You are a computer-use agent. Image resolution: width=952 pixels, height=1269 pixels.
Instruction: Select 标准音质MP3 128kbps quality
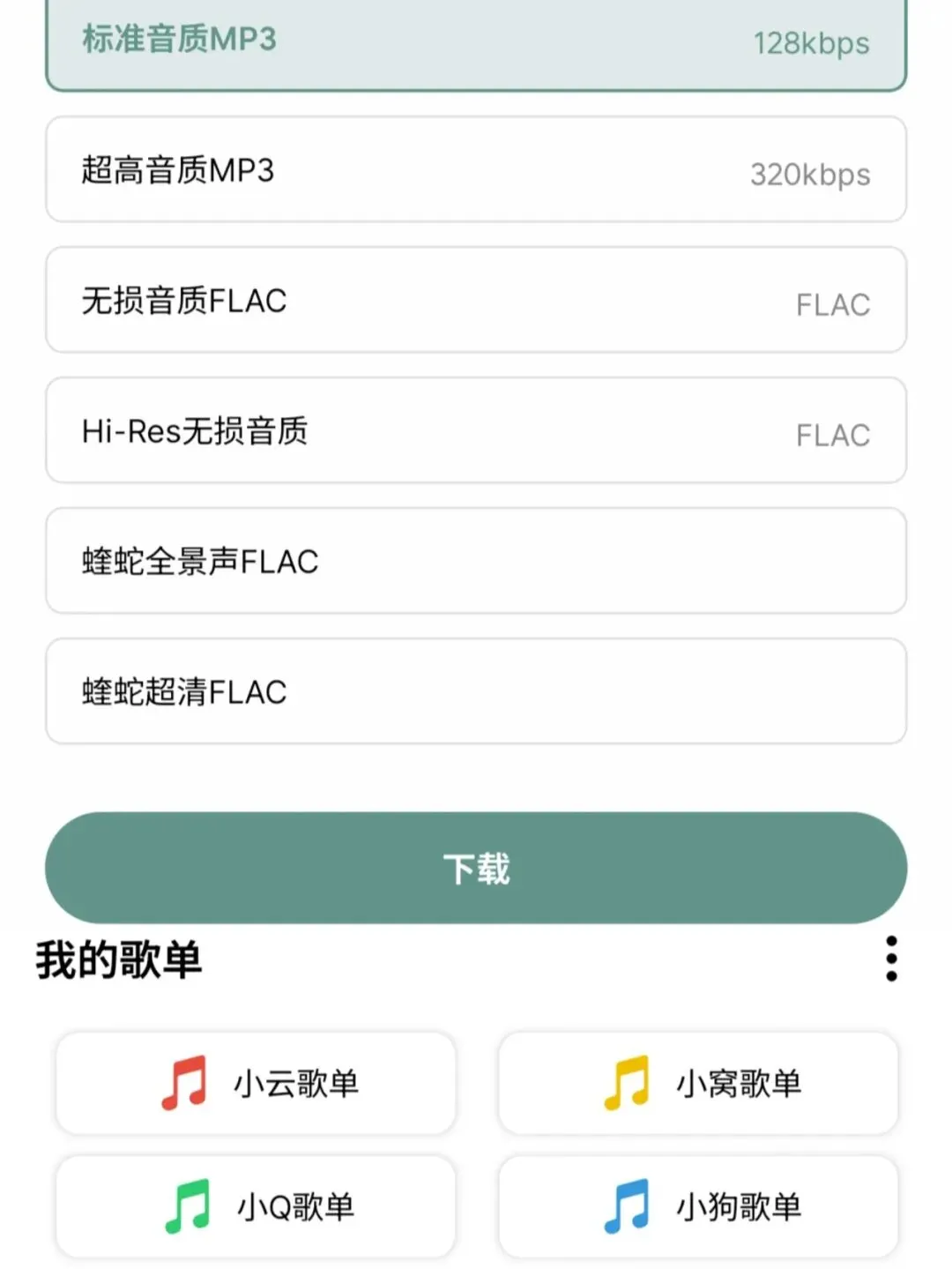pos(476,41)
